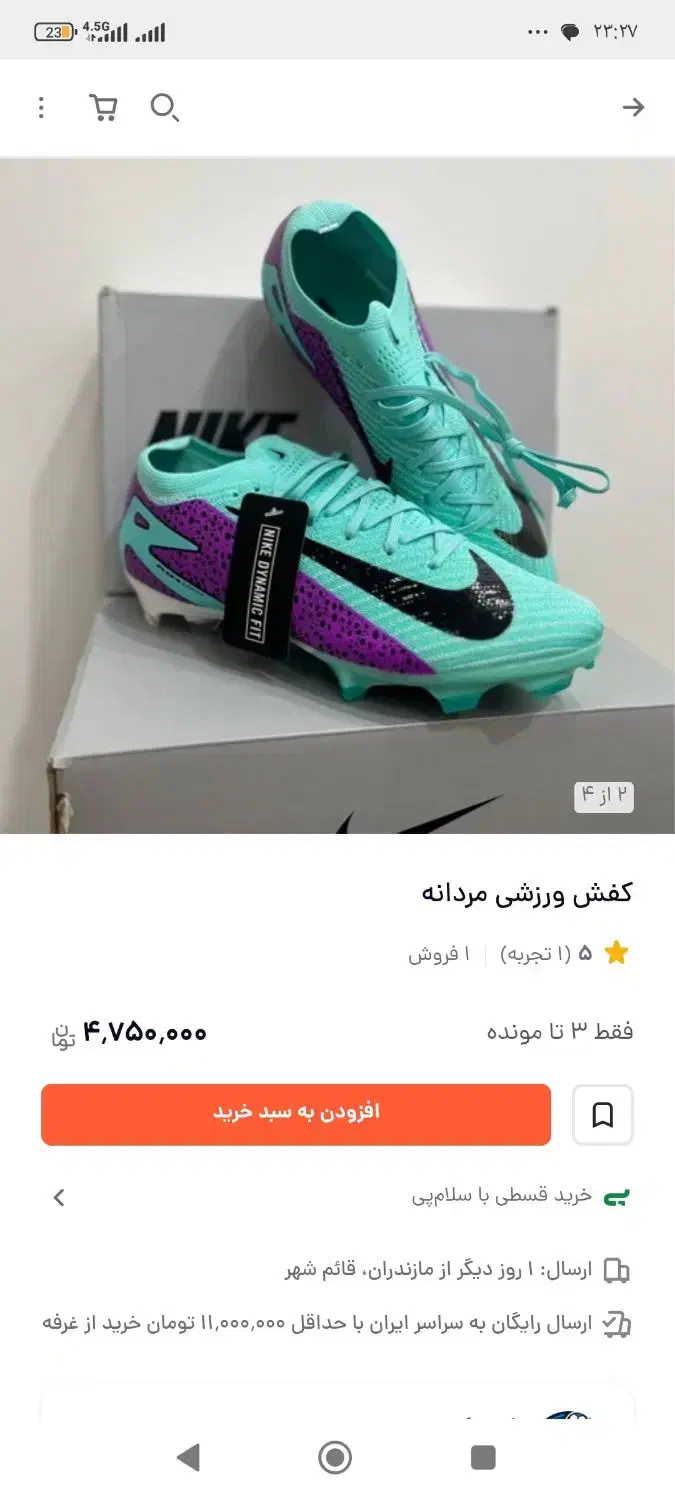675x1500 pixels.
Task: Tap the search magnifier icon
Action: click(164, 108)
